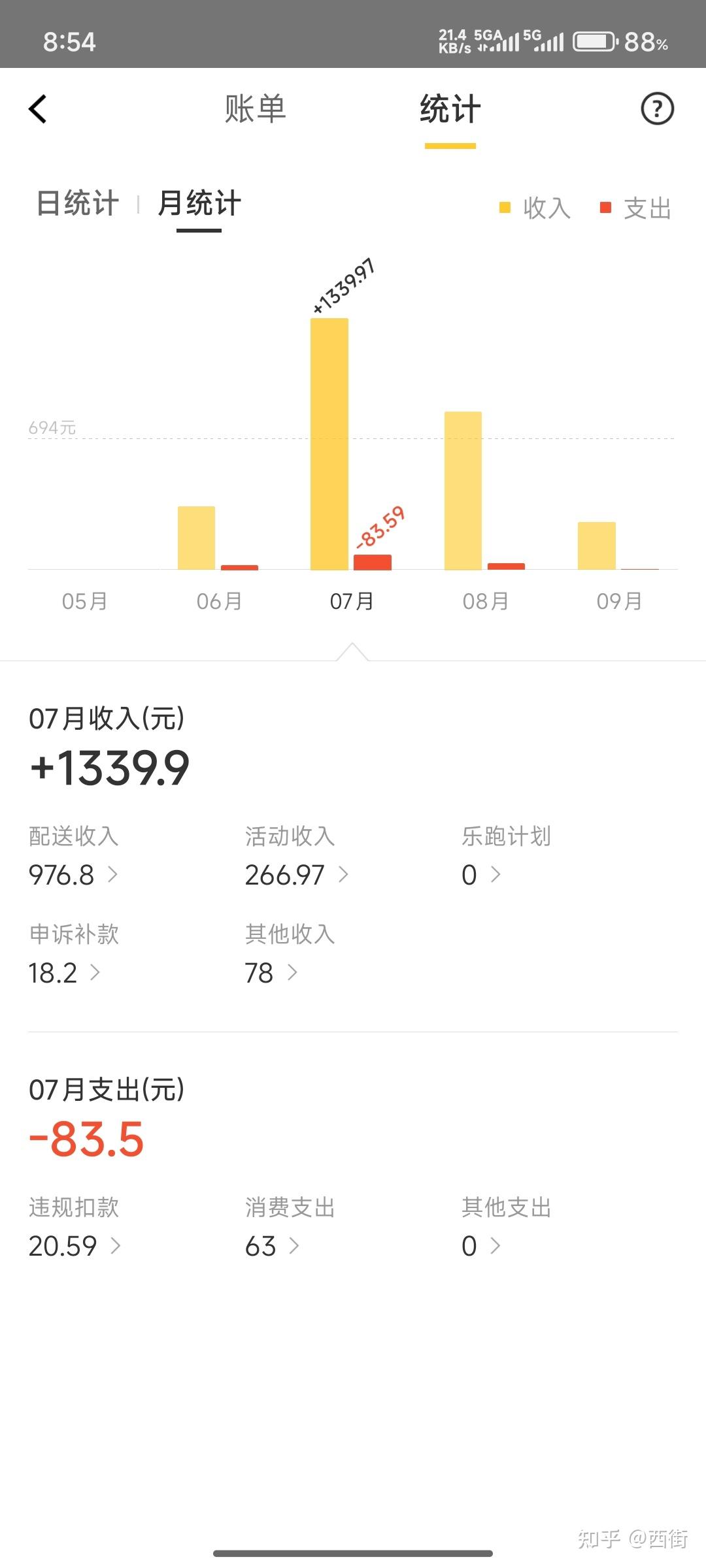Switch to the 账单 tab

(x=255, y=109)
